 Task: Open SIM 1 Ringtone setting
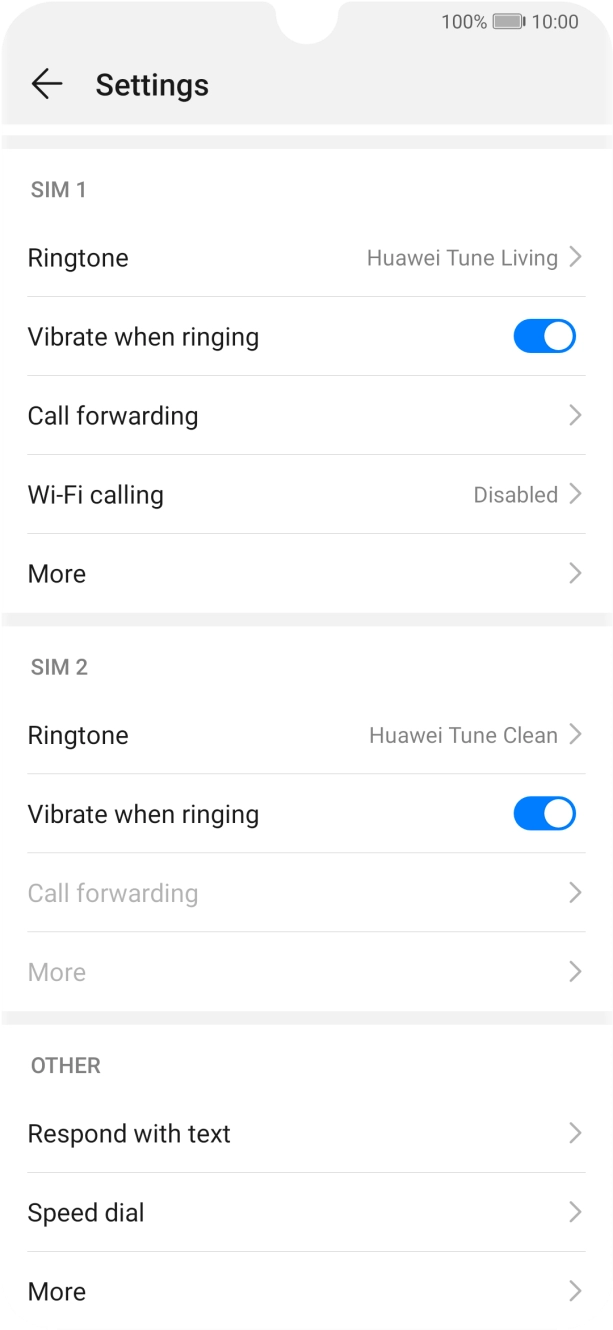coord(306,258)
